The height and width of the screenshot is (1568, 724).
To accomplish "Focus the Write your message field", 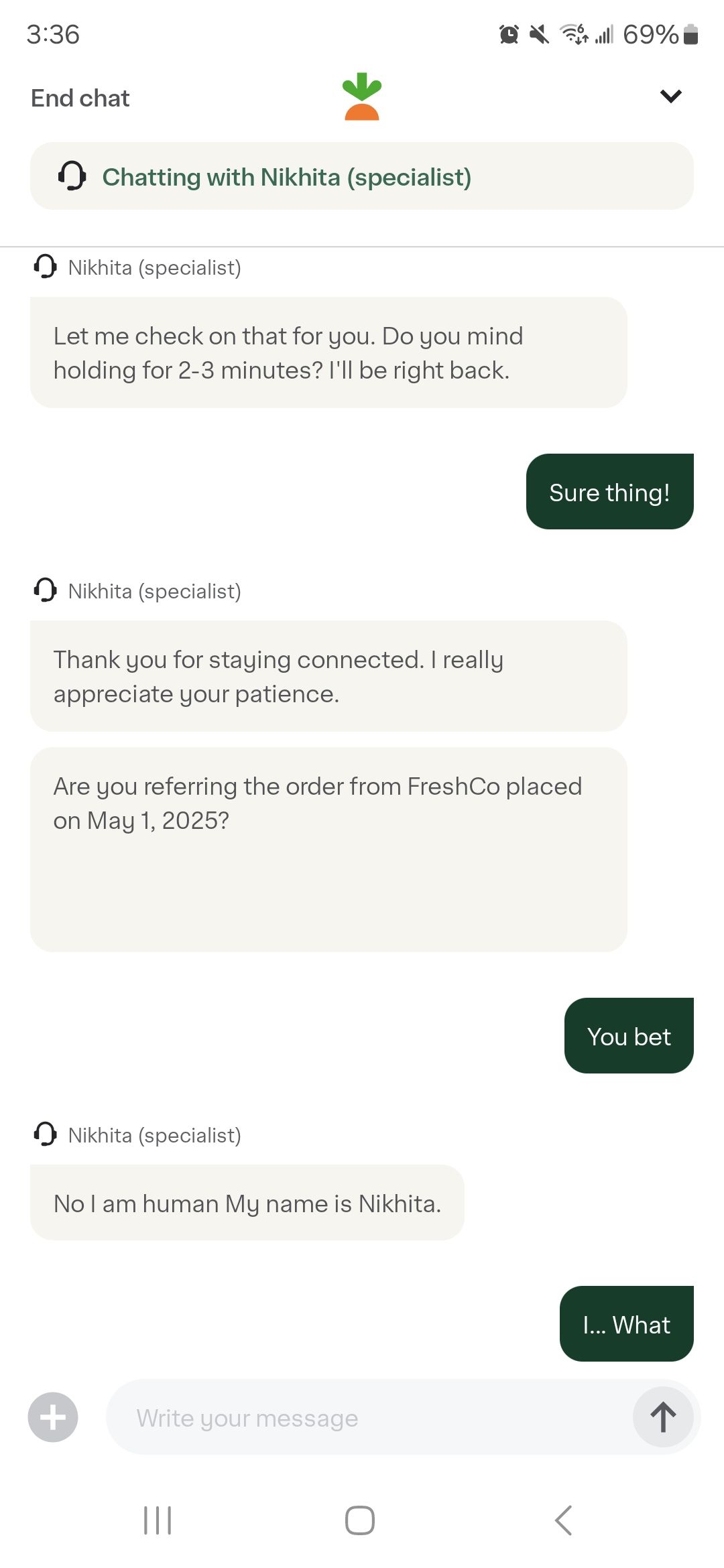I will (x=369, y=1417).
